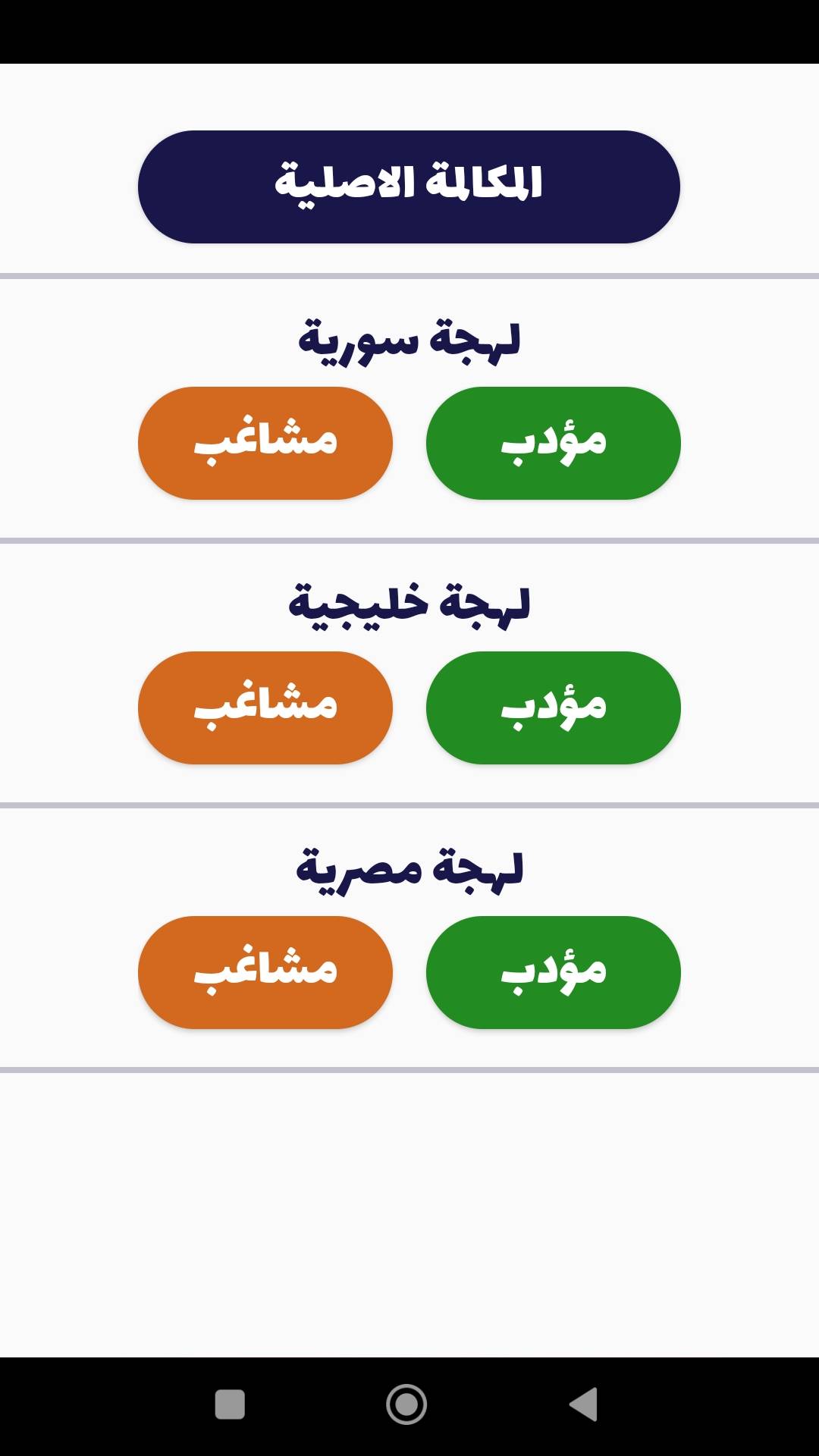The height and width of the screenshot is (1456, 819).
Task: Select مؤدب under لهجة سورية
Action: tap(553, 443)
